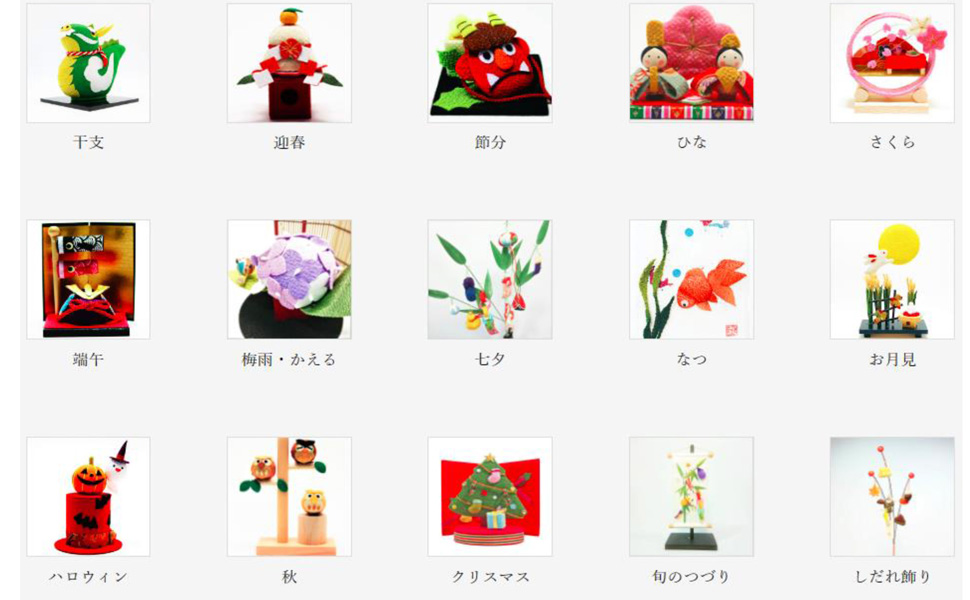The width and height of the screenshot is (970, 600).
Task: Browse the しだれ飾り category
Action: click(892, 497)
